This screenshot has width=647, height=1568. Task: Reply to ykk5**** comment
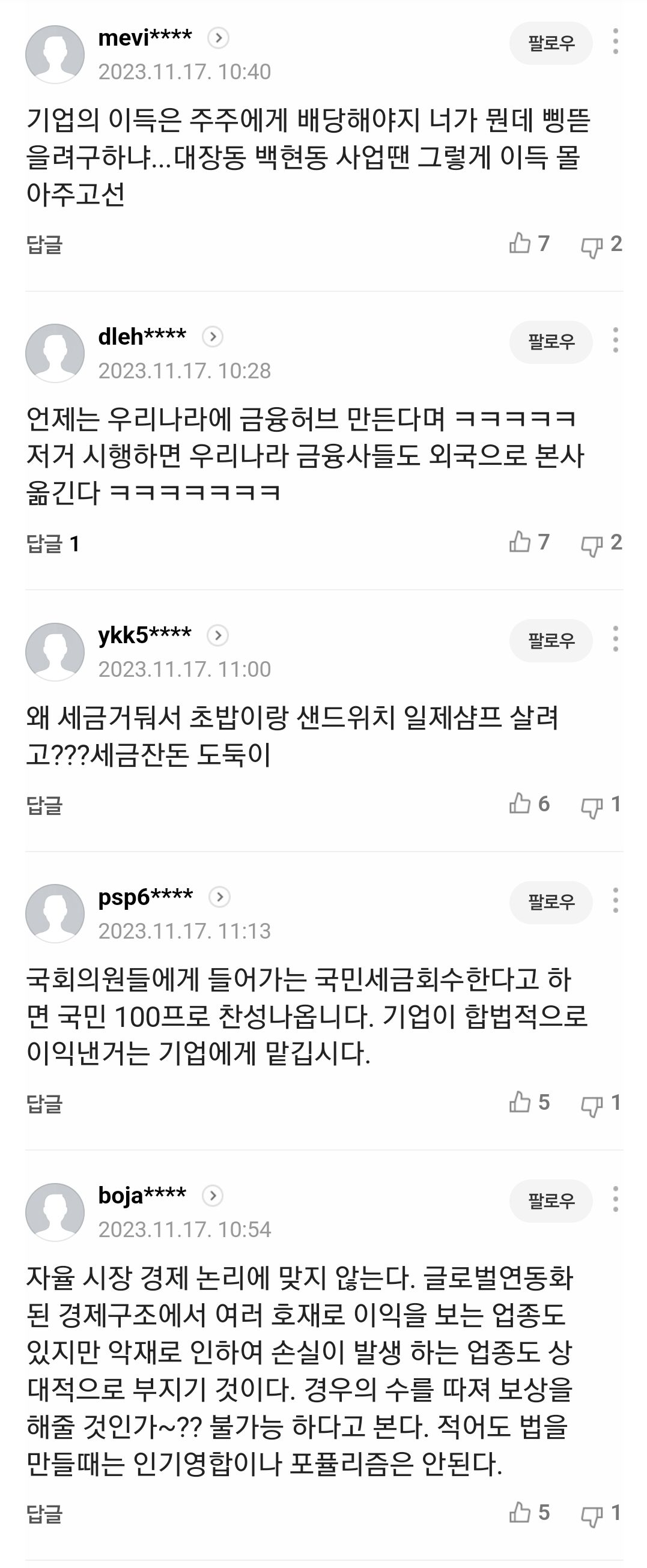44,805
